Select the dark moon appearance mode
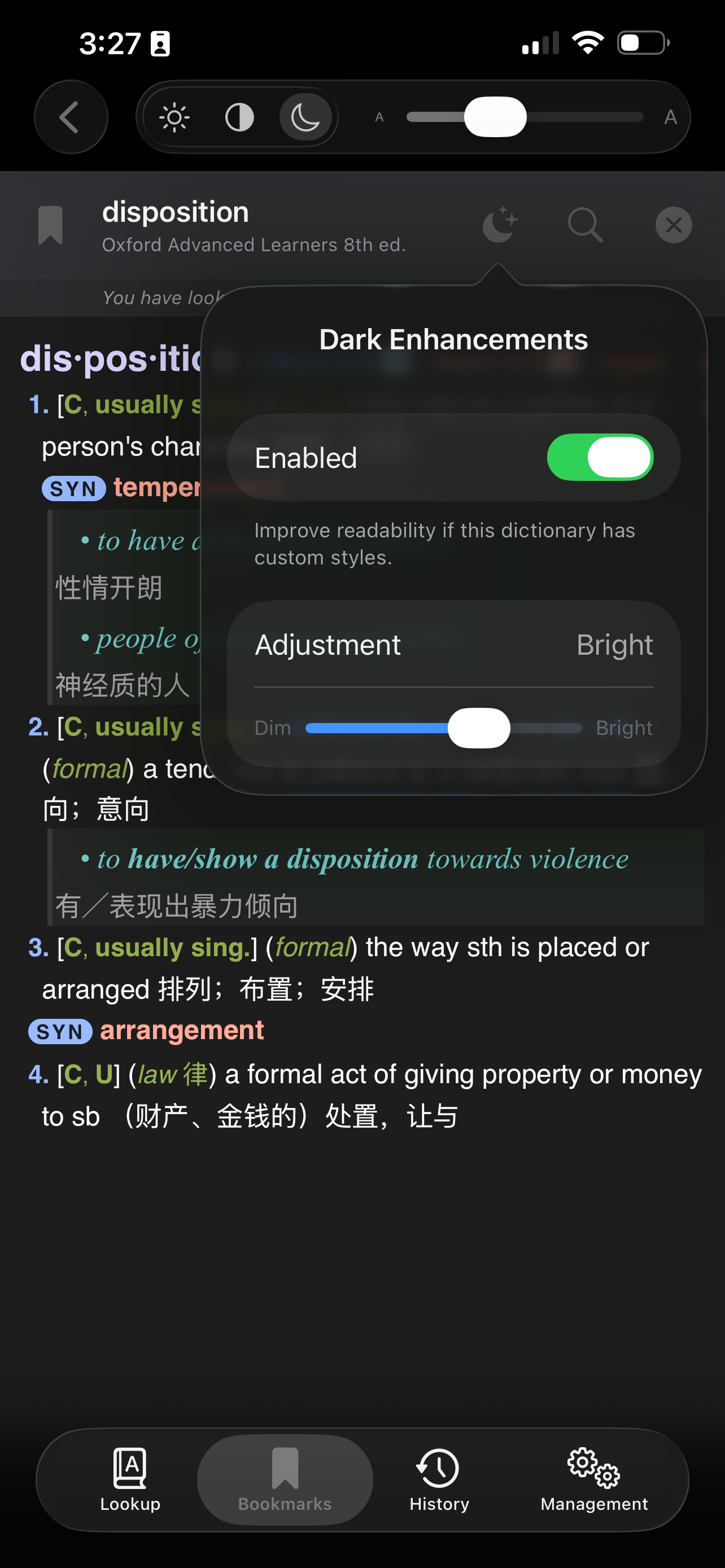Screen dimensions: 725x1568 (305, 117)
